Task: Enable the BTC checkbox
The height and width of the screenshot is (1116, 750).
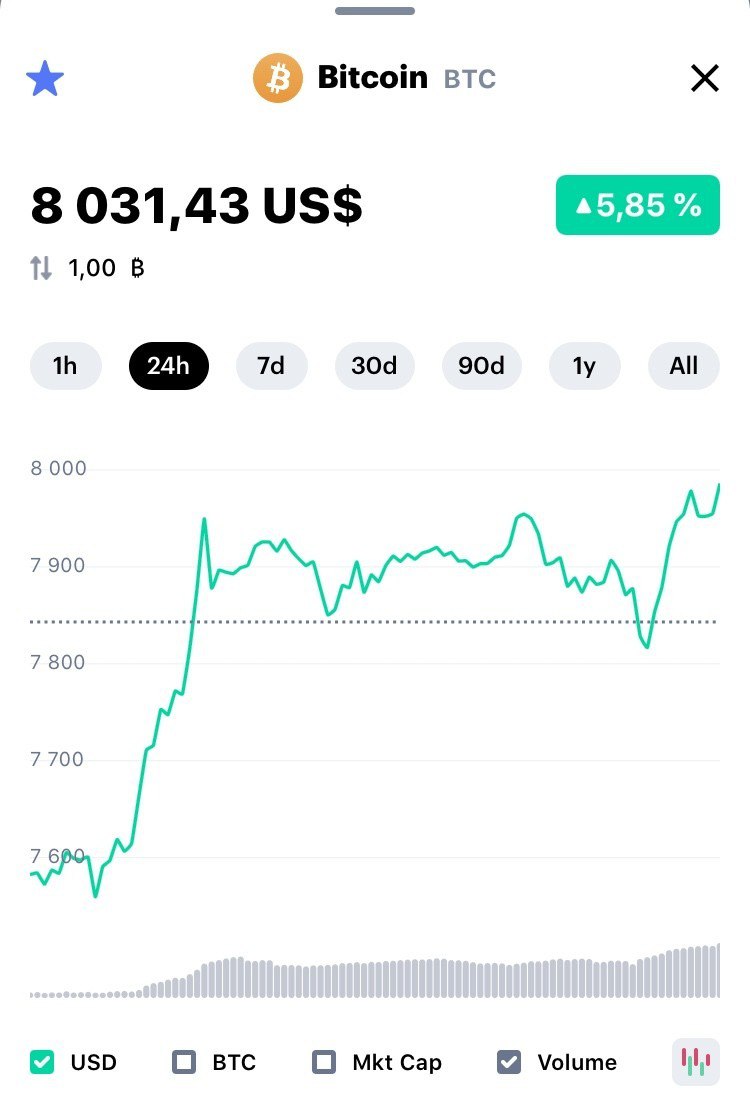Action: [x=184, y=1062]
